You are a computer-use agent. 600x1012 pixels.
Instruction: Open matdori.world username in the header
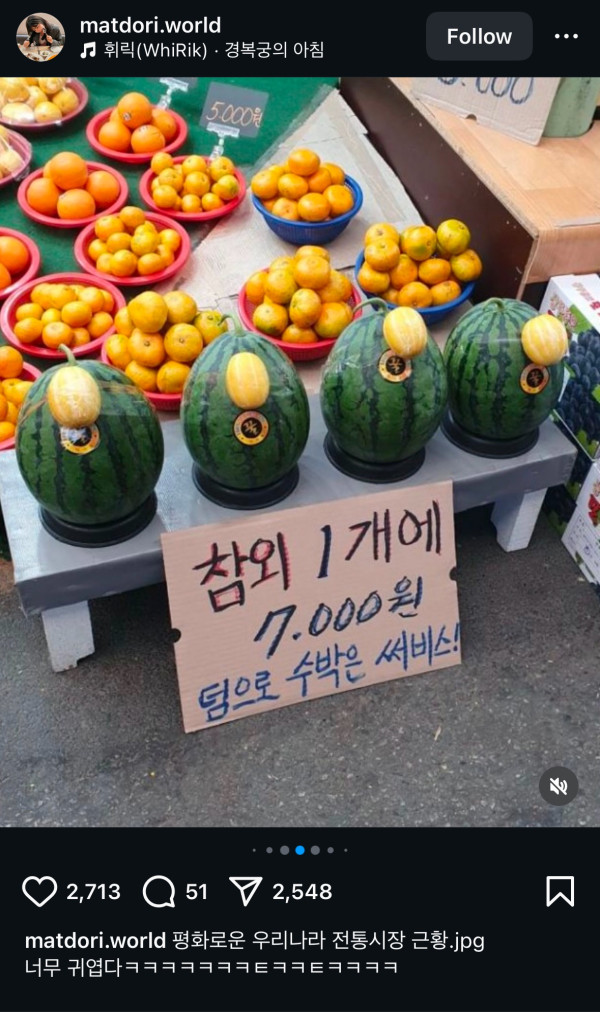[150, 25]
